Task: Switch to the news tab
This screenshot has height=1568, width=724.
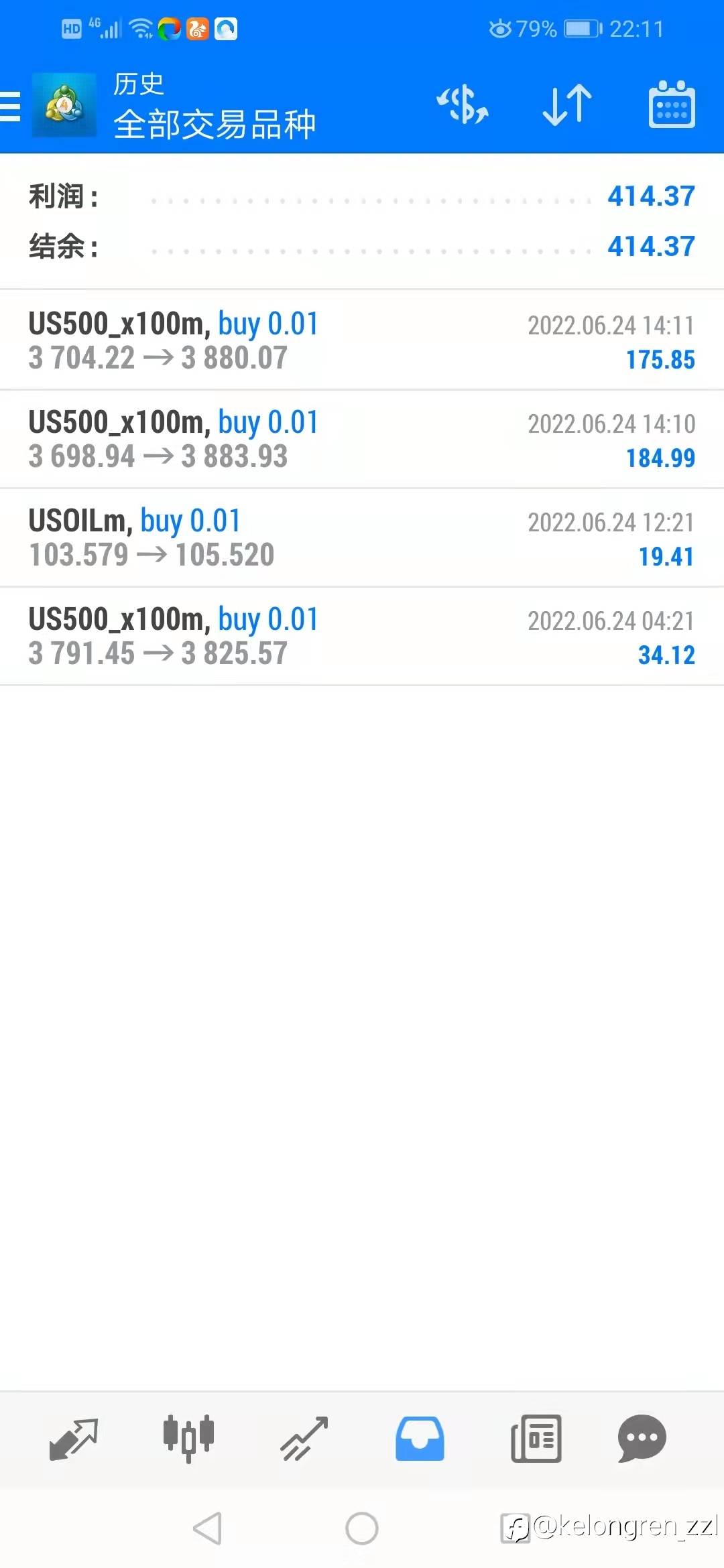Action: [536, 1439]
